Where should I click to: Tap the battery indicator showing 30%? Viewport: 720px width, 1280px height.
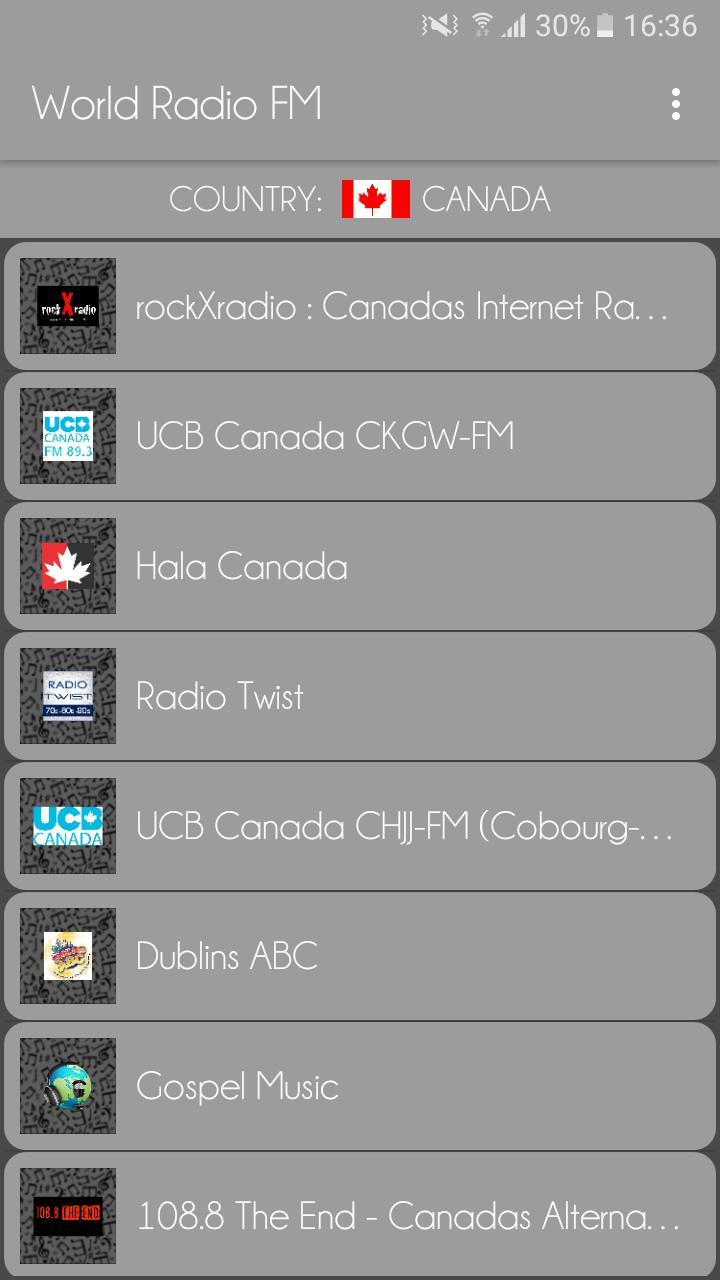pos(607,26)
